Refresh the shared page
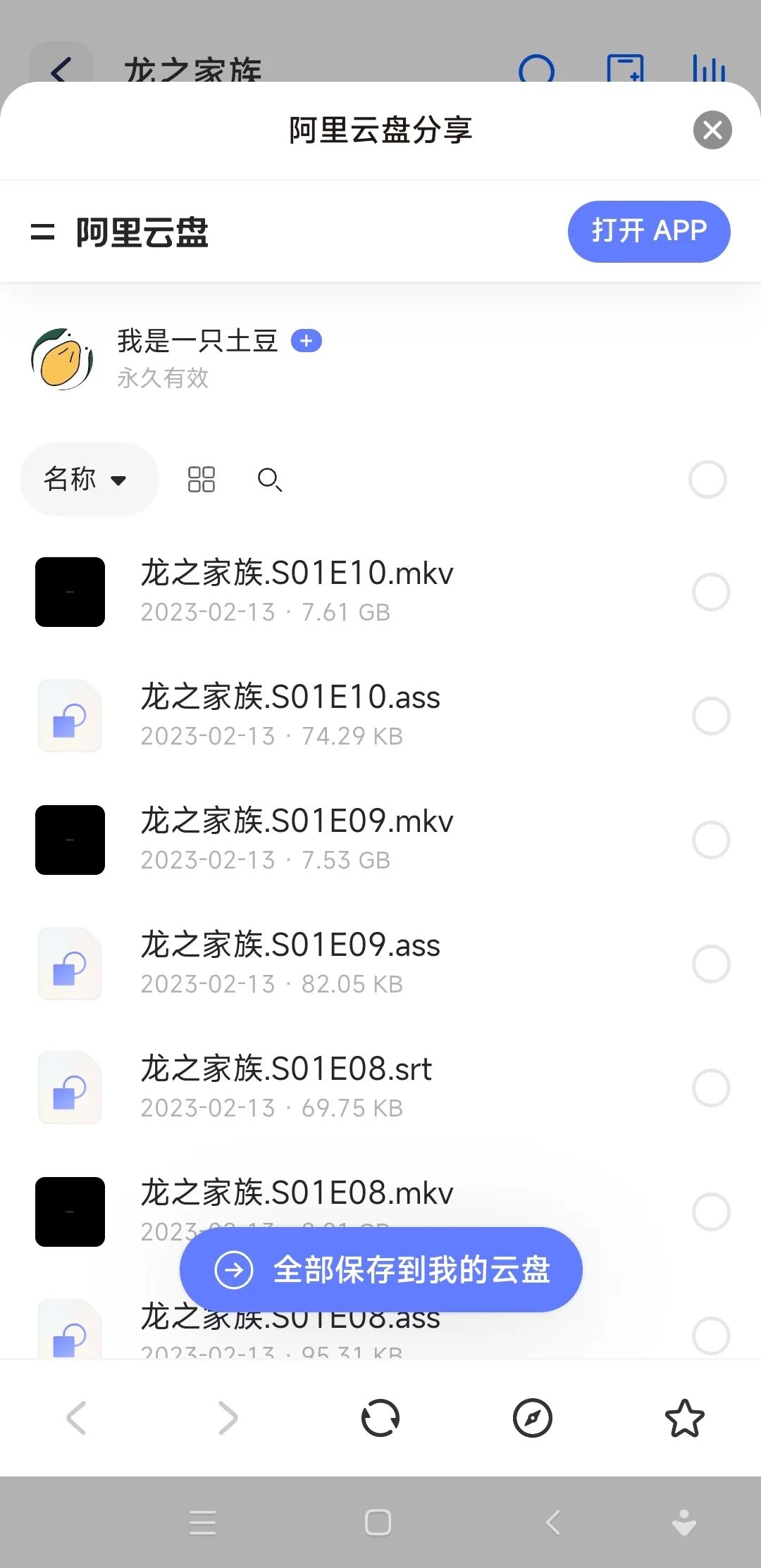761x1568 pixels. (x=380, y=1418)
